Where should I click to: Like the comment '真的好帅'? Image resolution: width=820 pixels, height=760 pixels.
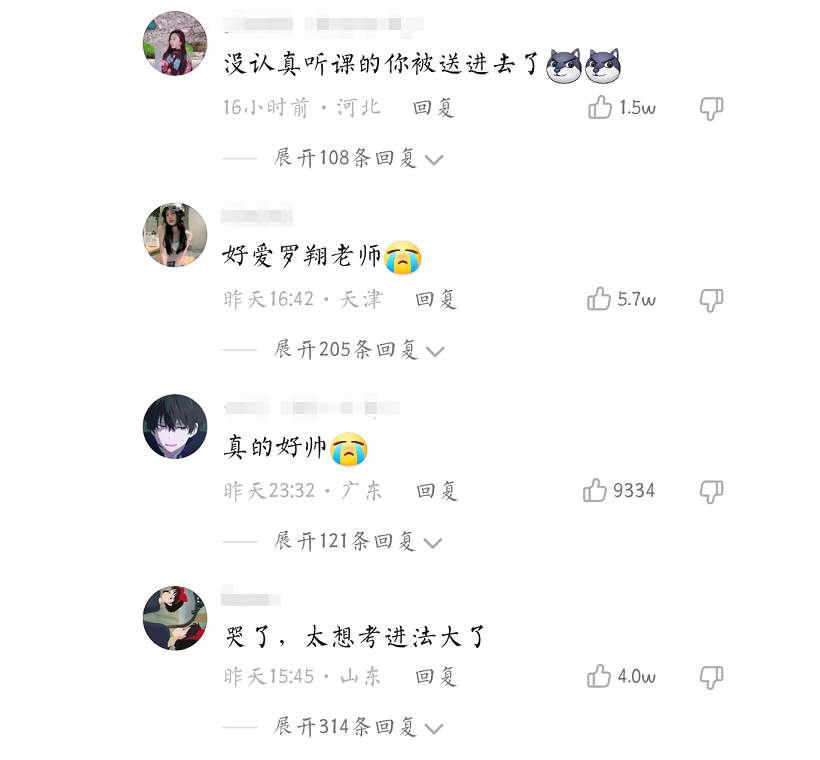(595, 491)
